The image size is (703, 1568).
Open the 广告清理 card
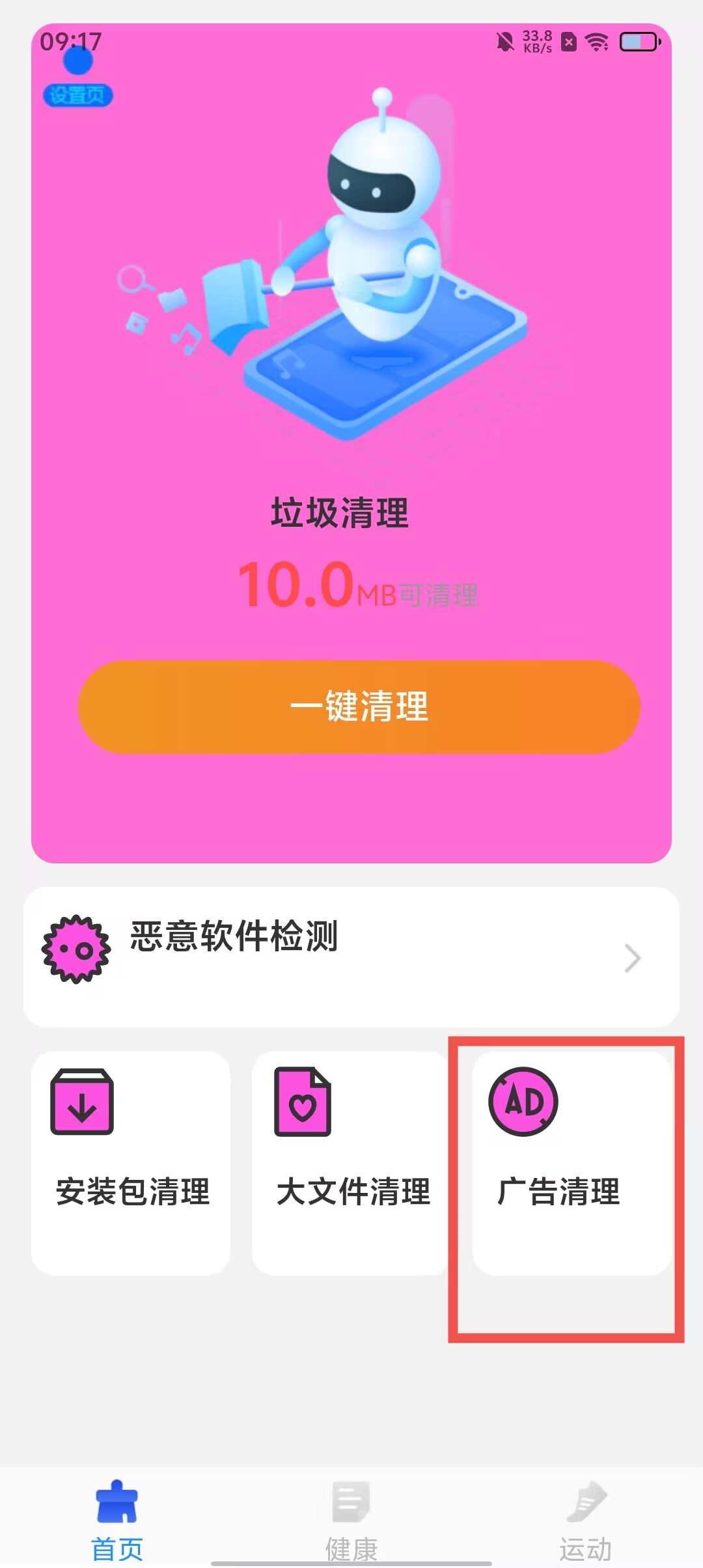click(x=571, y=1162)
